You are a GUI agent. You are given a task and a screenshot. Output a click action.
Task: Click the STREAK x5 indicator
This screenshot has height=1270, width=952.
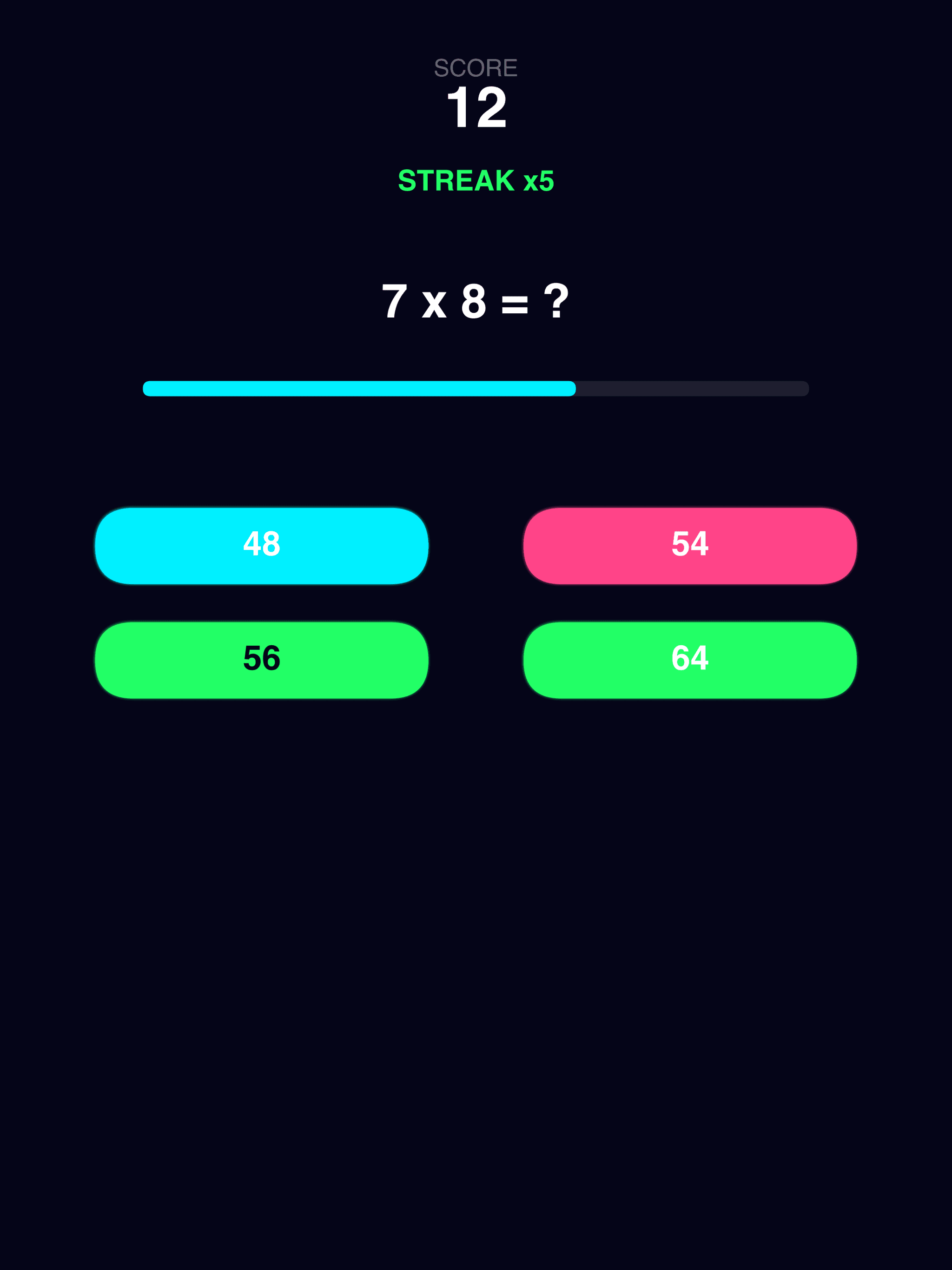[476, 180]
